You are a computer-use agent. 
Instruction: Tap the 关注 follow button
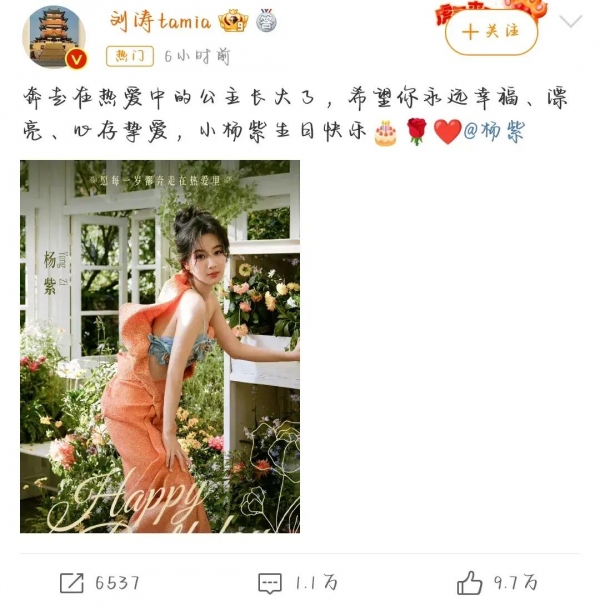(x=491, y=32)
